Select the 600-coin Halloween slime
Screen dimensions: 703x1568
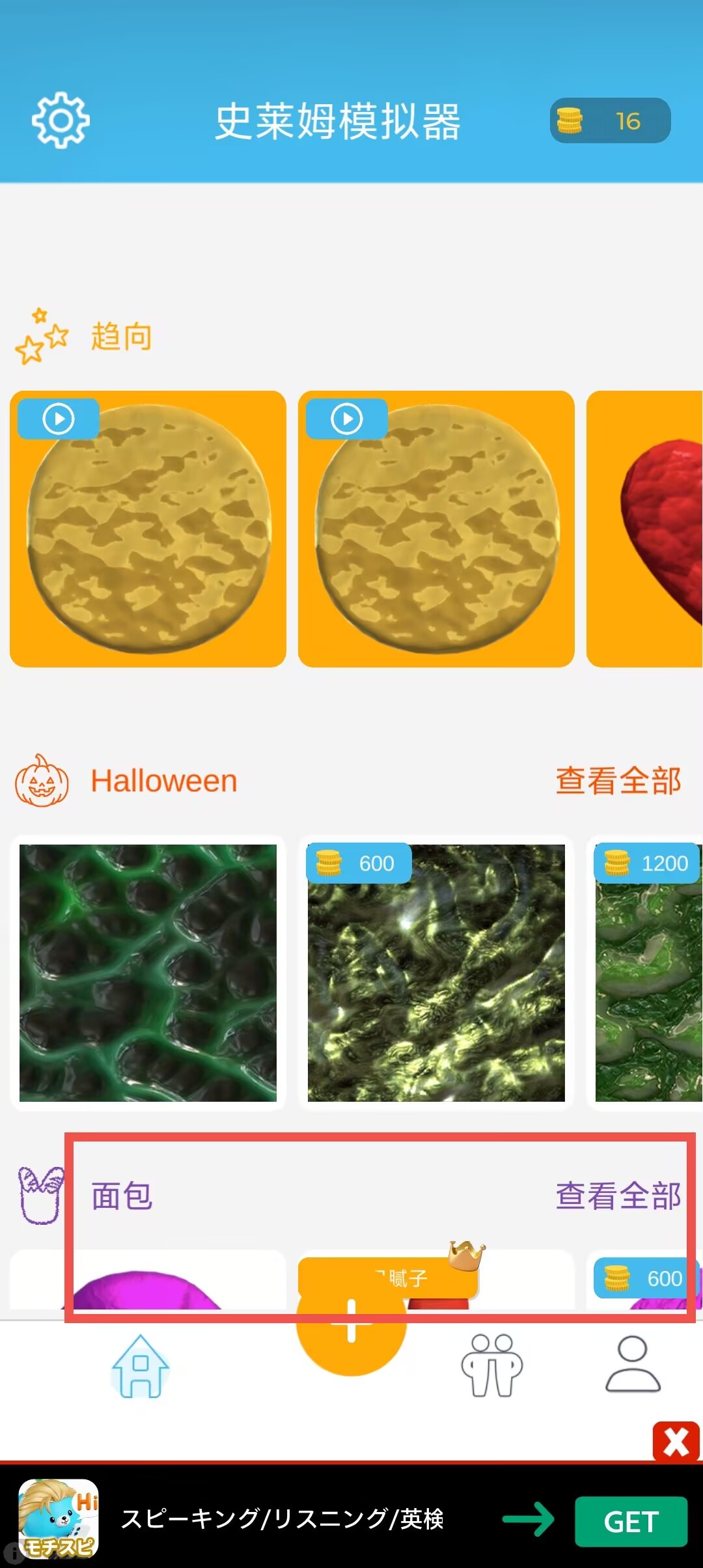click(x=436, y=973)
